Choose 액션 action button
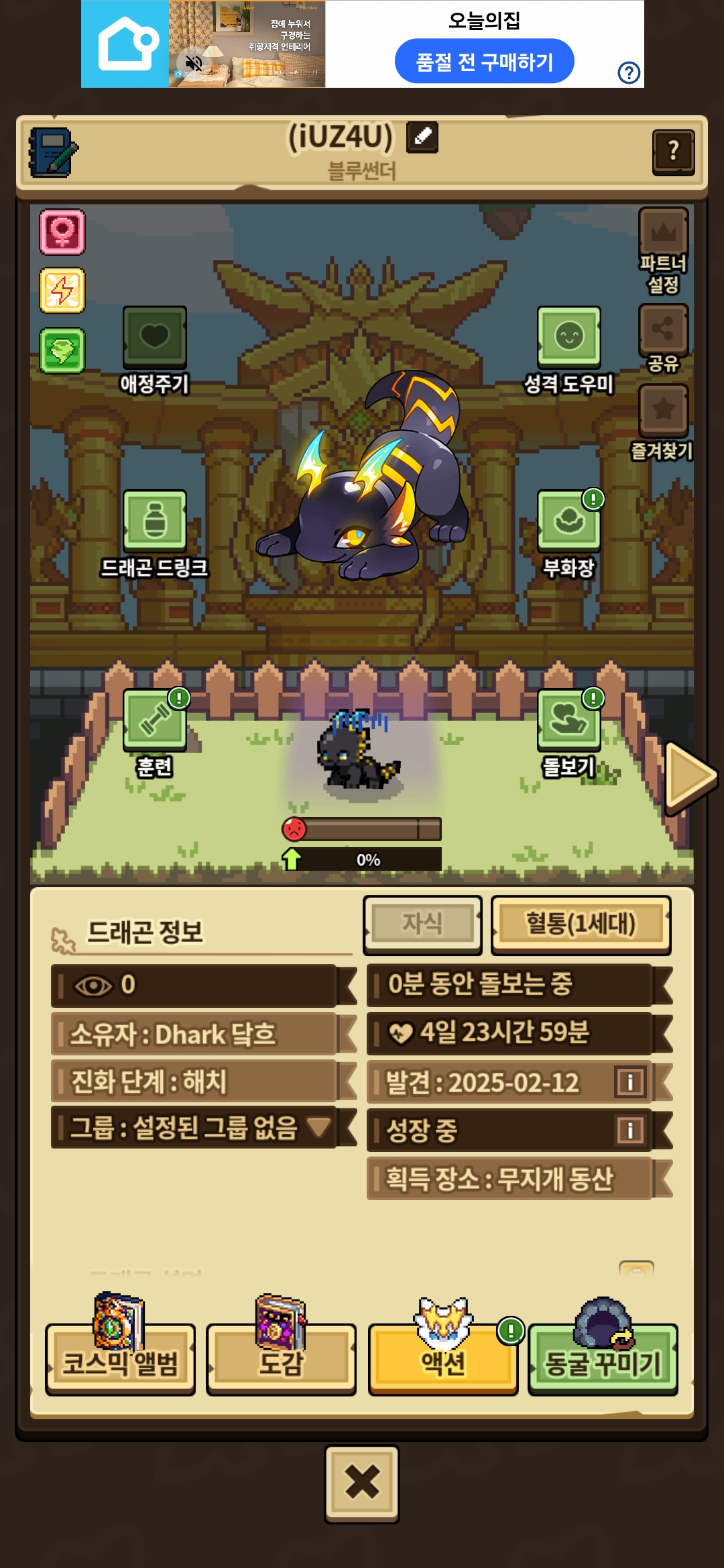Viewport: 724px width, 1568px height. (442, 1360)
